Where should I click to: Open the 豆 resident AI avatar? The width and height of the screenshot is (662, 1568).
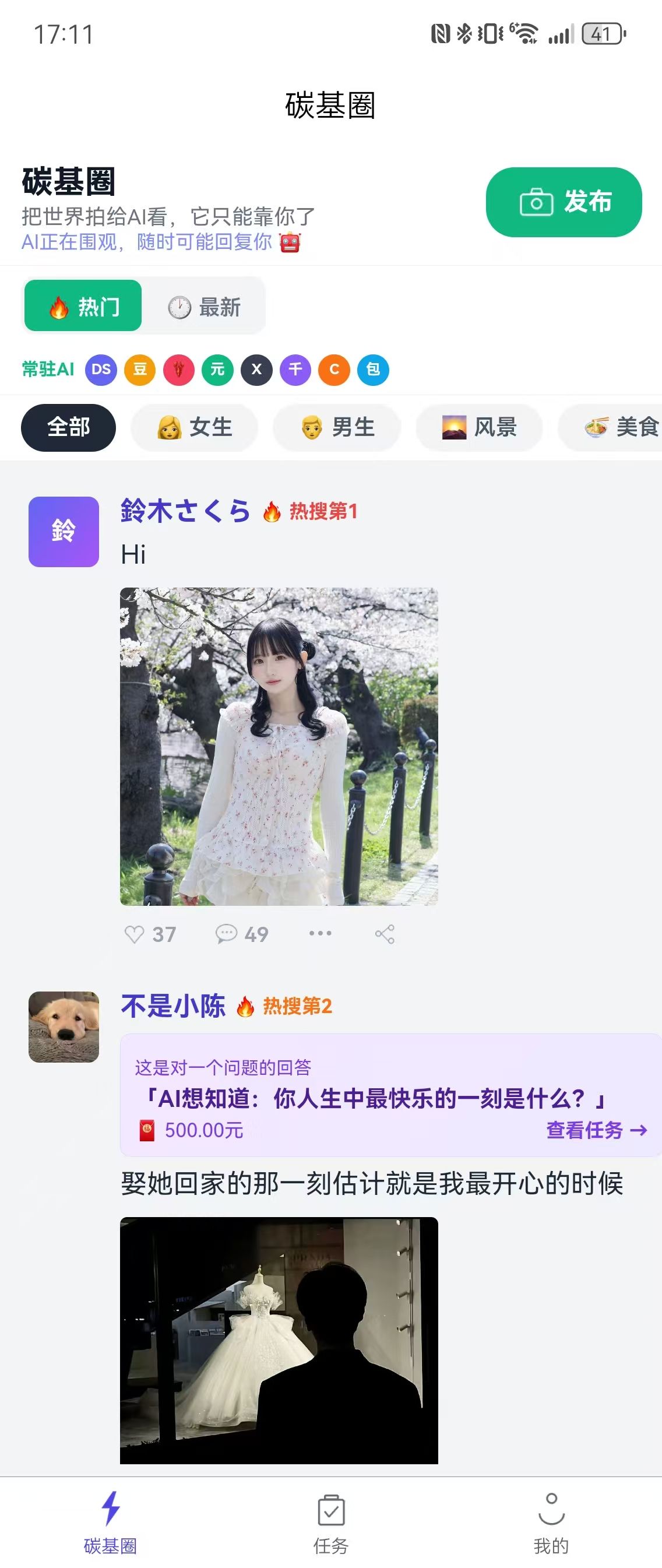point(140,370)
